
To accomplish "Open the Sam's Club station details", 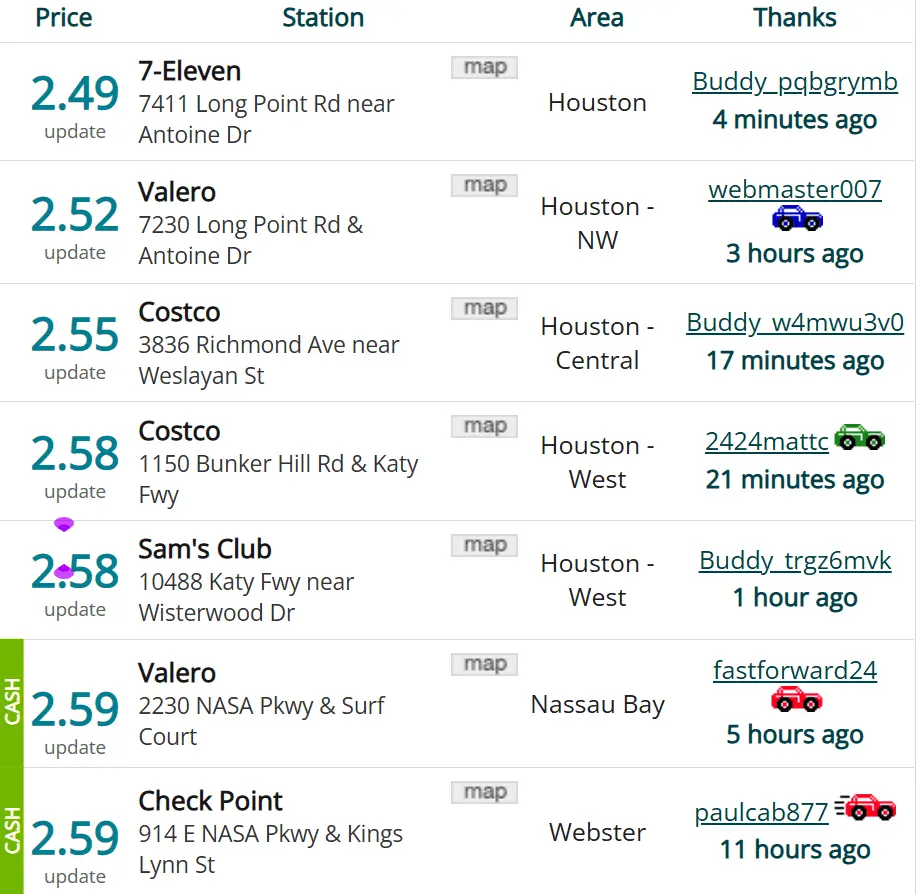I will 205,549.
